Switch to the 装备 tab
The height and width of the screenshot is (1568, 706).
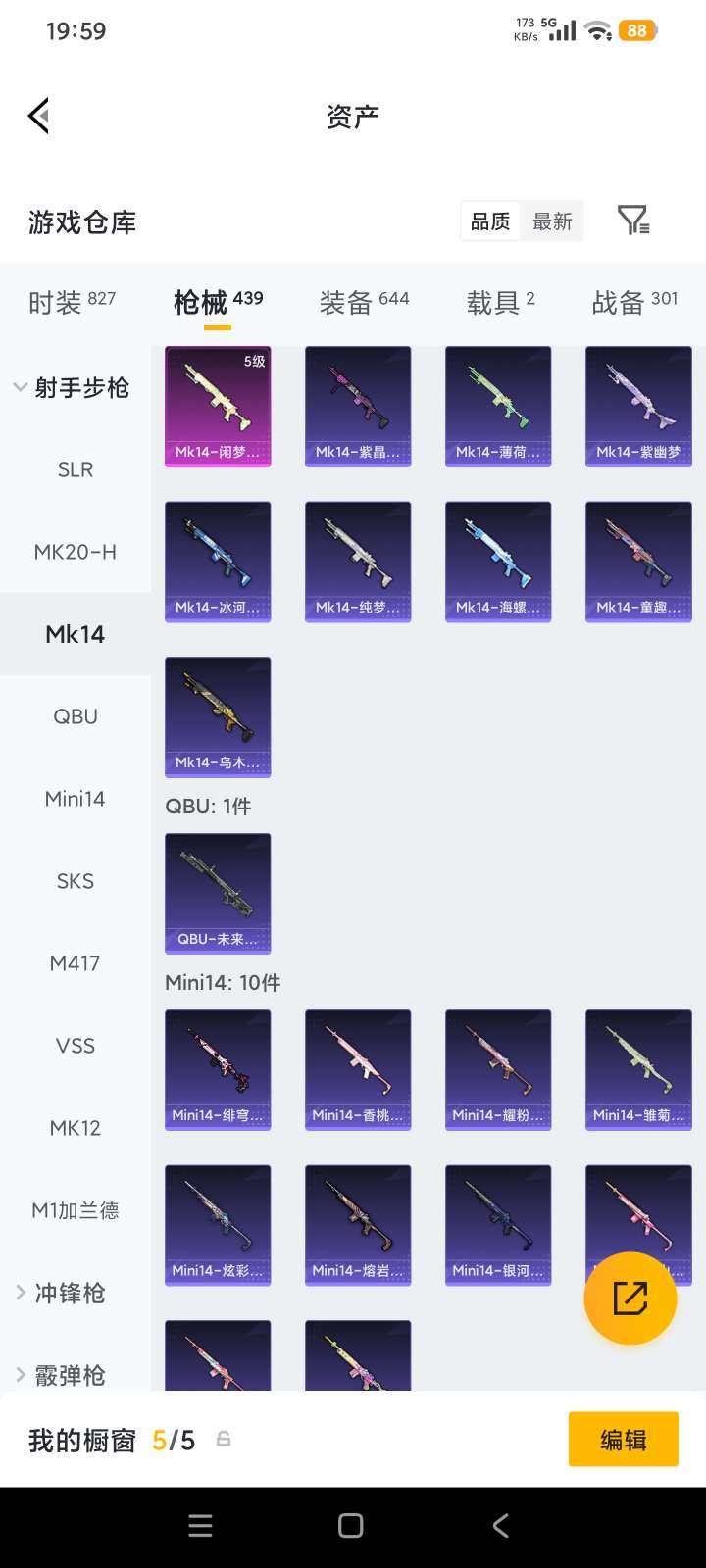coord(364,301)
